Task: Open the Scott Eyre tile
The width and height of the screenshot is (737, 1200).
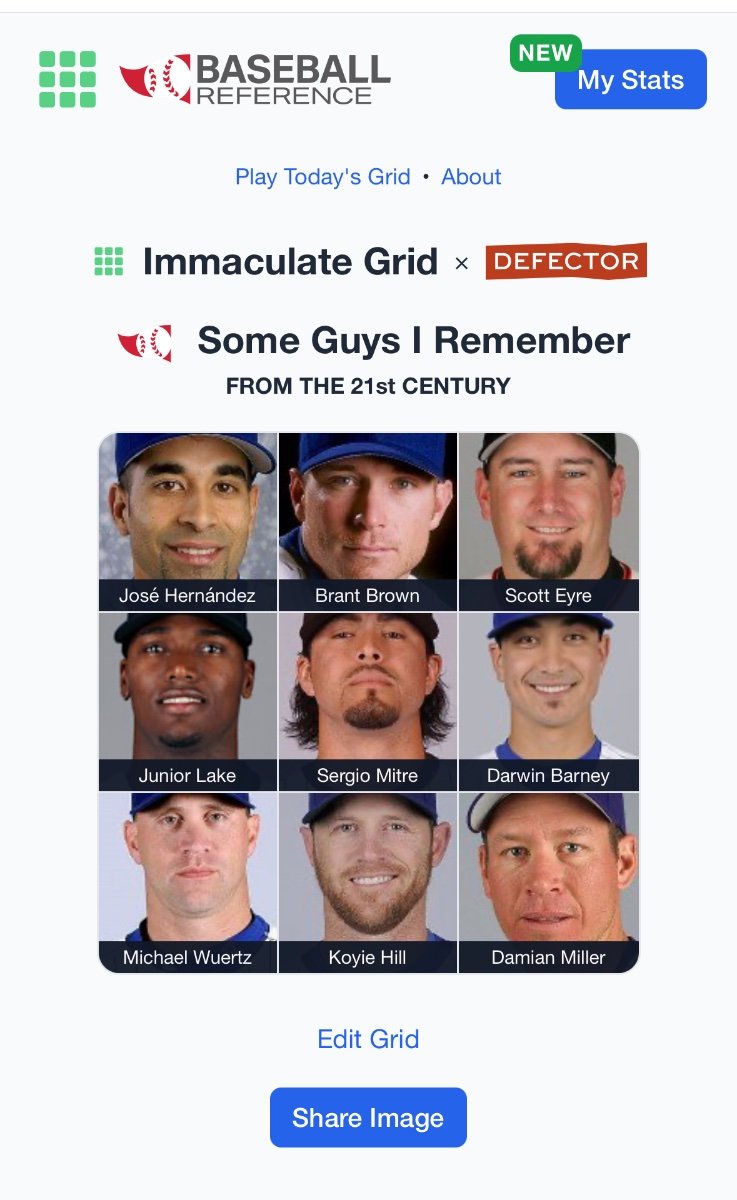Action: [548, 521]
